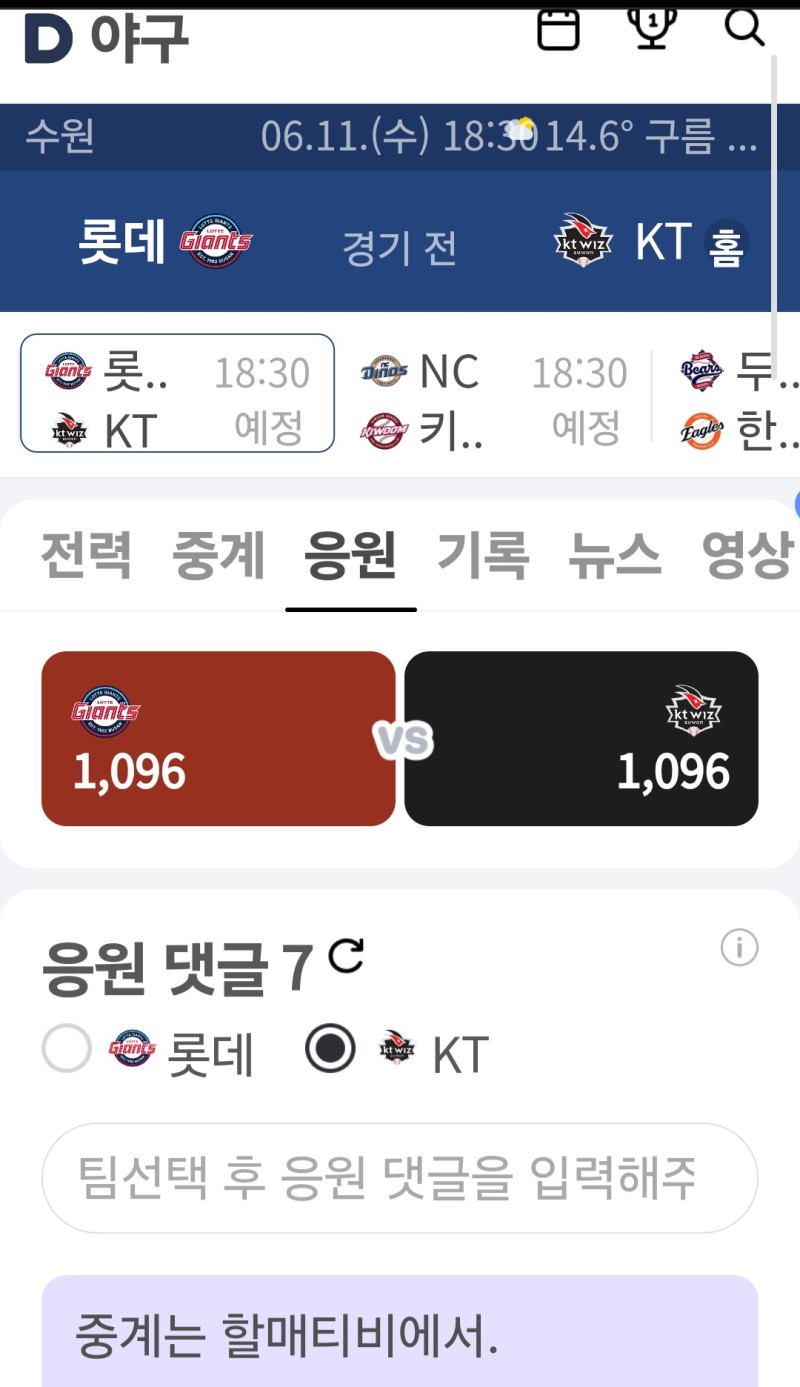Open the info icon for cheer comments
Viewport: 800px width, 1387px height.
[x=739, y=947]
